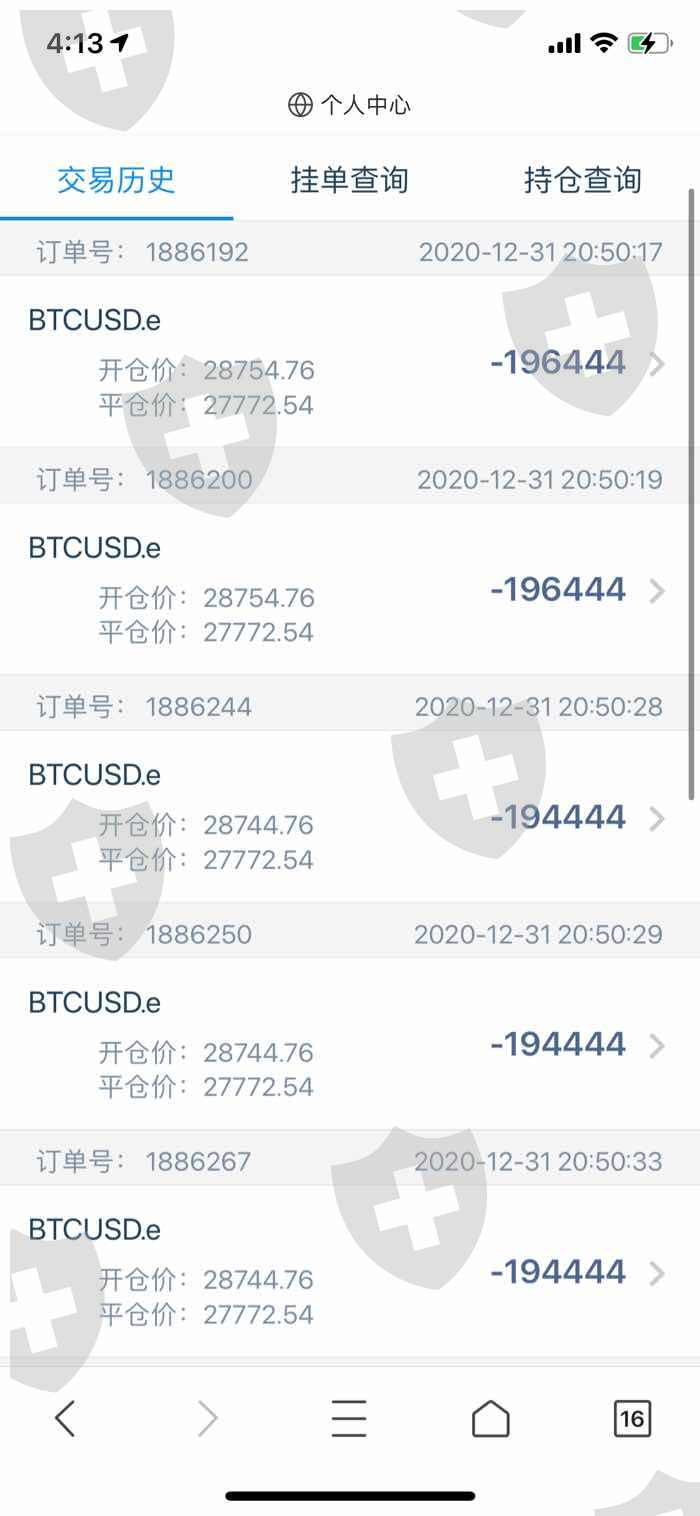Open the browser menu button
Image resolution: width=700 pixels, height=1516 pixels.
click(349, 1418)
